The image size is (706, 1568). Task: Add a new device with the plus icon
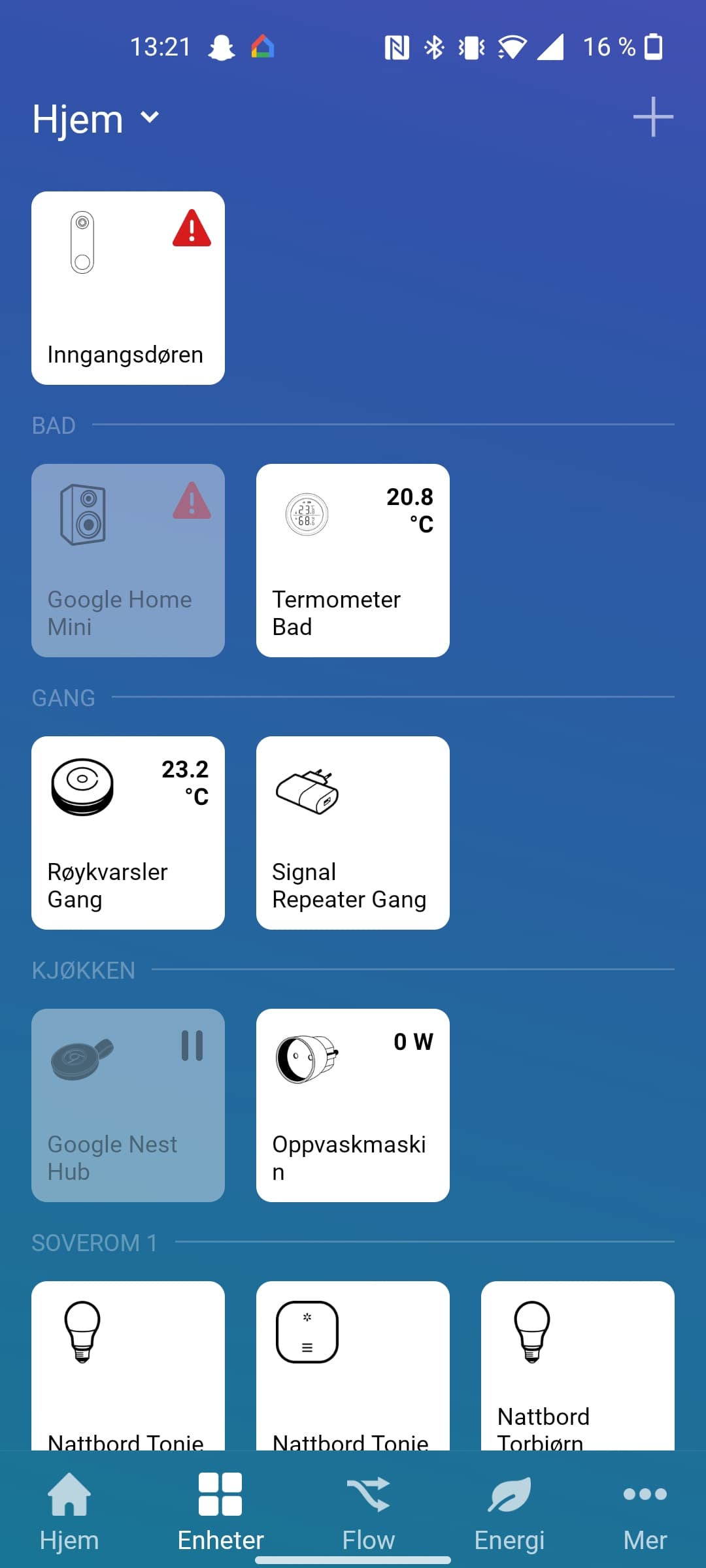pos(652,118)
